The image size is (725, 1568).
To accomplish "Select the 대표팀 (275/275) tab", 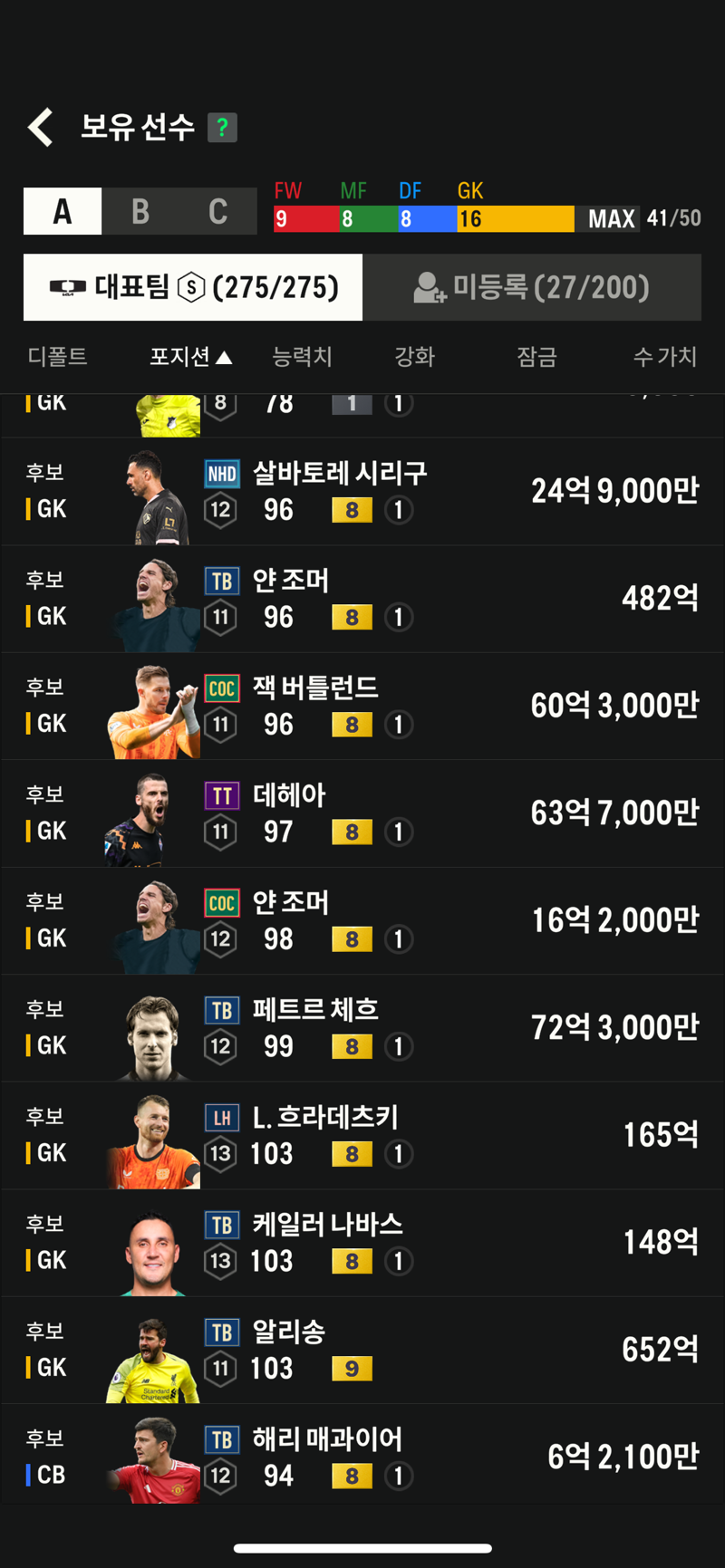I will [193, 287].
